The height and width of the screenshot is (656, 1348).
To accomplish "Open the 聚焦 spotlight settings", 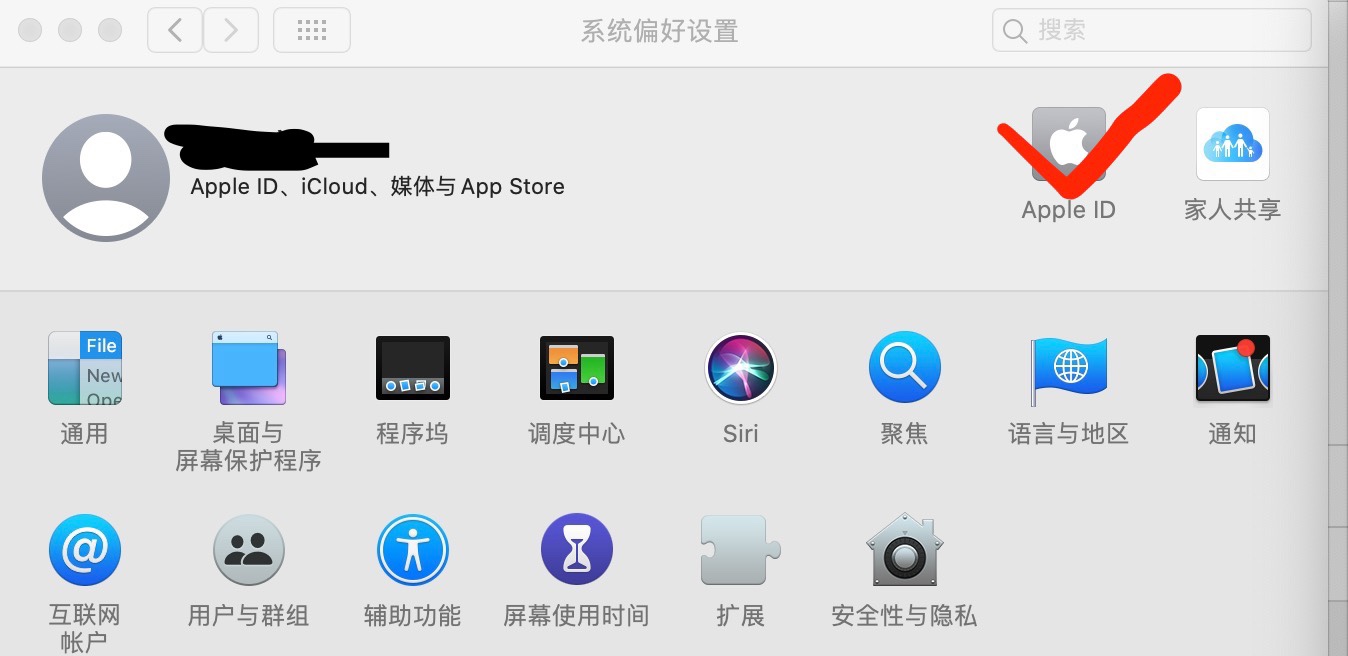I will 904,368.
